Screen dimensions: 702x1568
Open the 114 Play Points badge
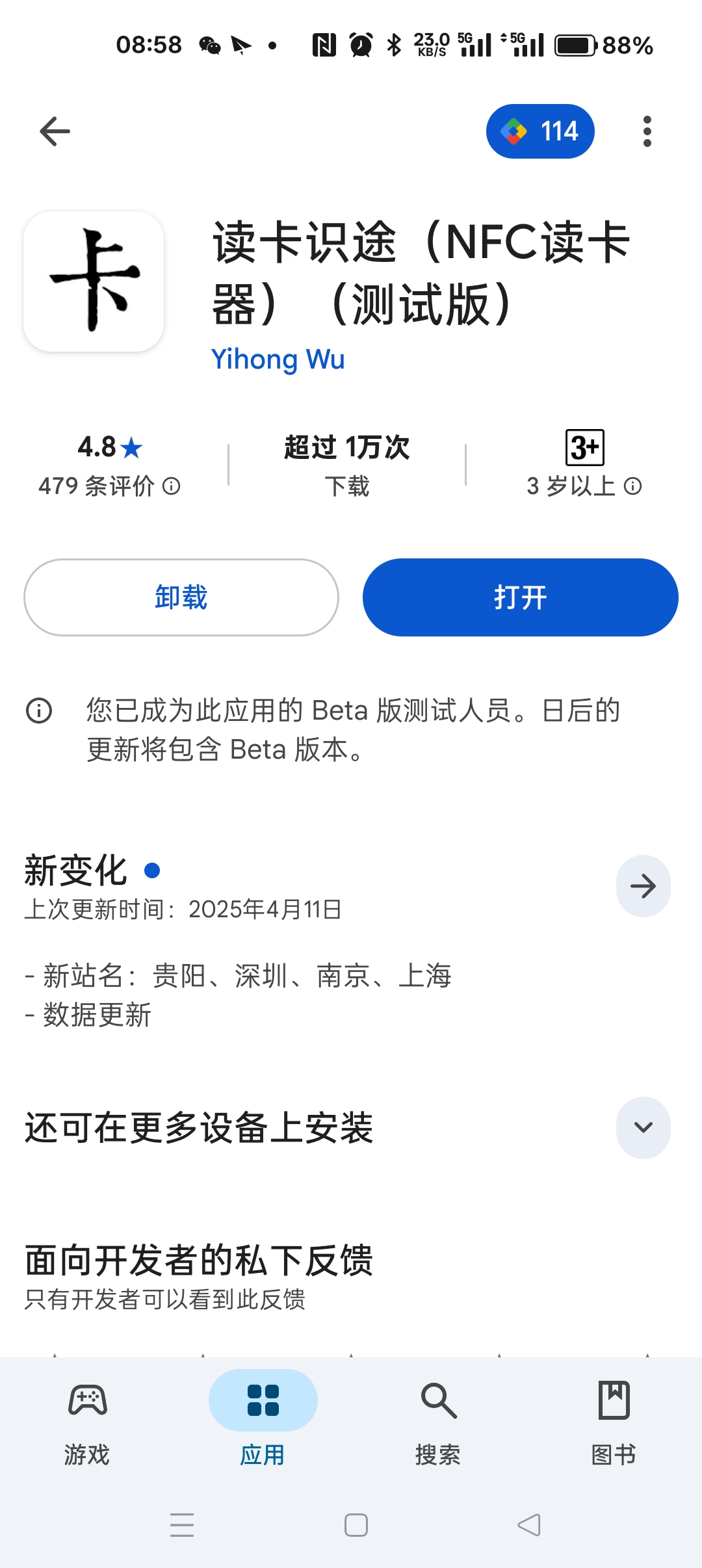tap(540, 132)
